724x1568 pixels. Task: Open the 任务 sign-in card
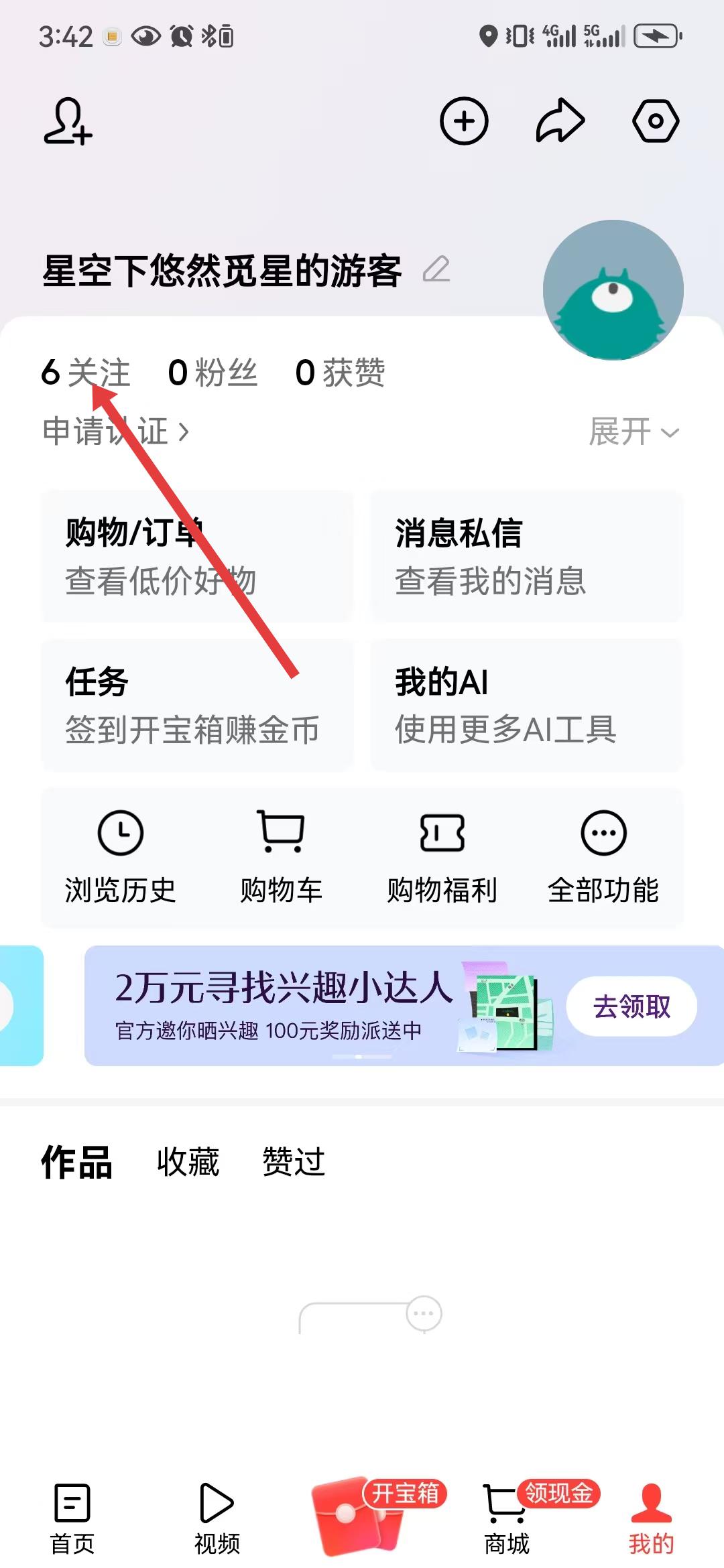tap(197, 705)
